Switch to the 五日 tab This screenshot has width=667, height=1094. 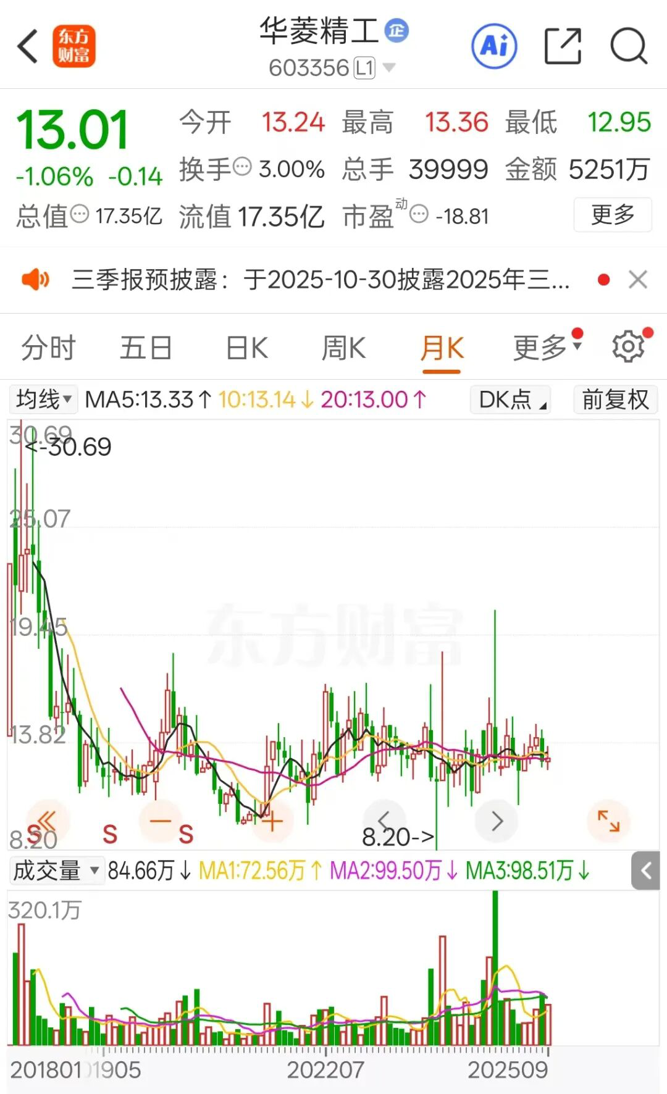click(x=146, y=347)
